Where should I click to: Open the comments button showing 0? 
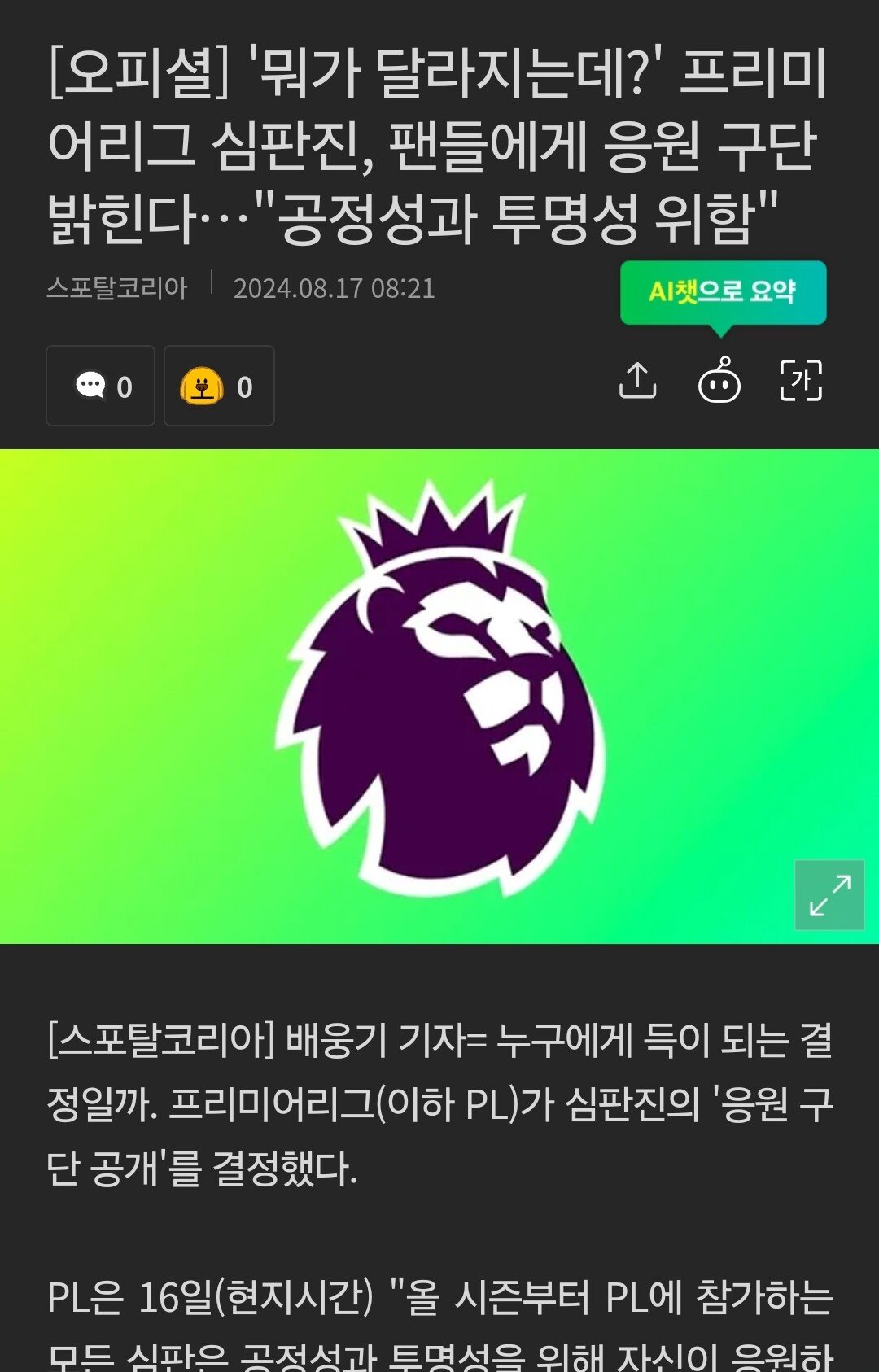(x=101, y=386)
